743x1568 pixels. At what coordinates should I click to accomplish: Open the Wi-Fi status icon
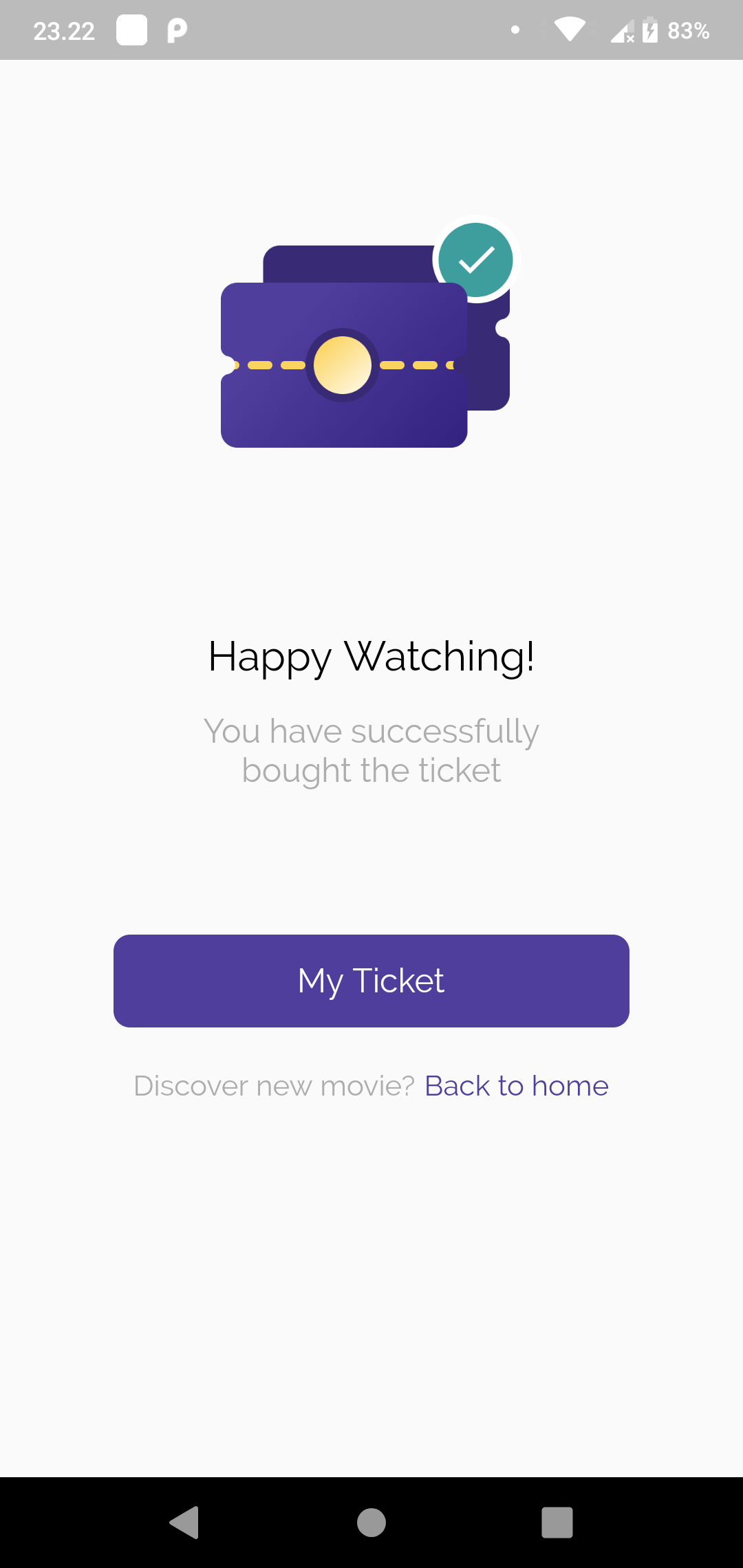coord(570,29)
